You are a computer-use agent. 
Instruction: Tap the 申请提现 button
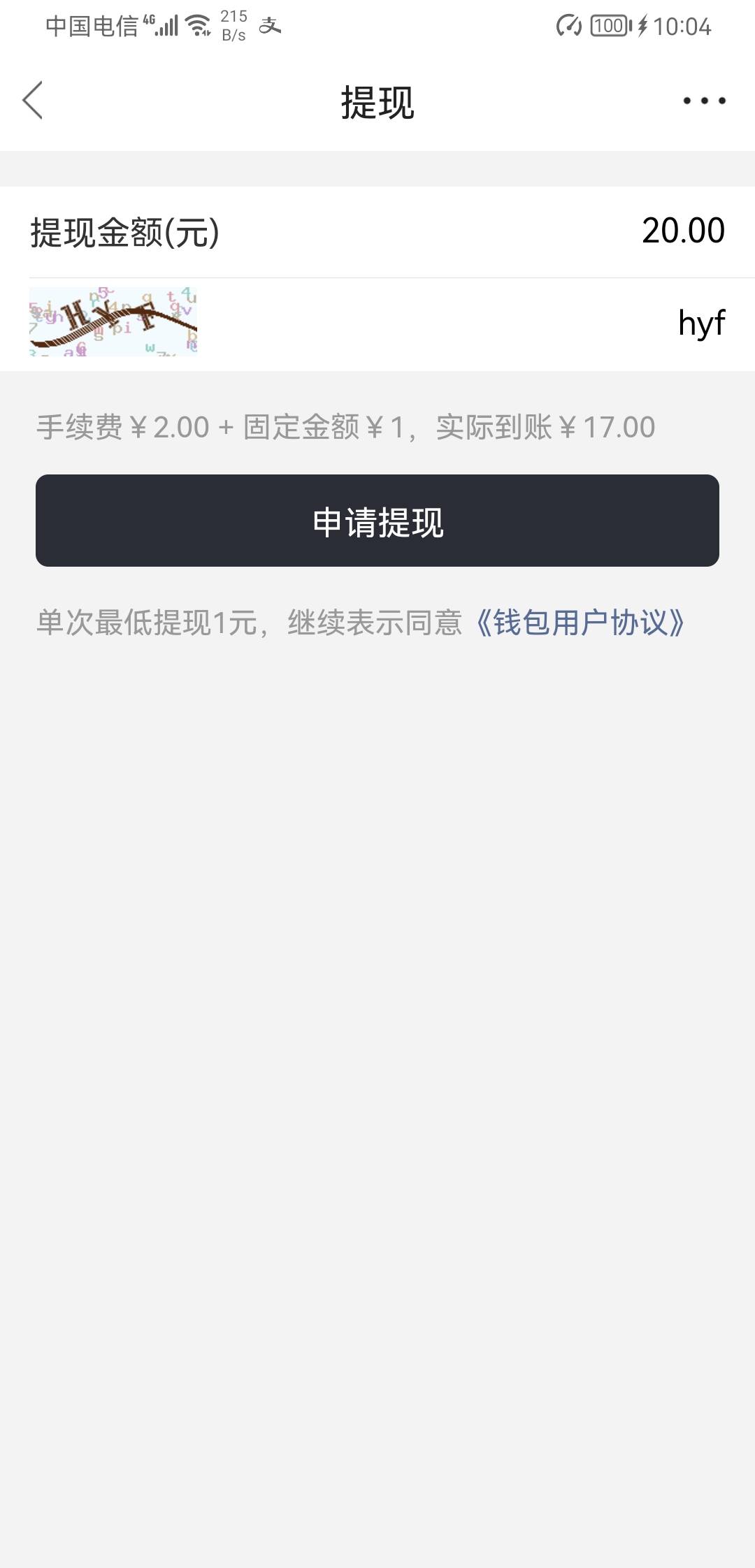pos(377,521)
